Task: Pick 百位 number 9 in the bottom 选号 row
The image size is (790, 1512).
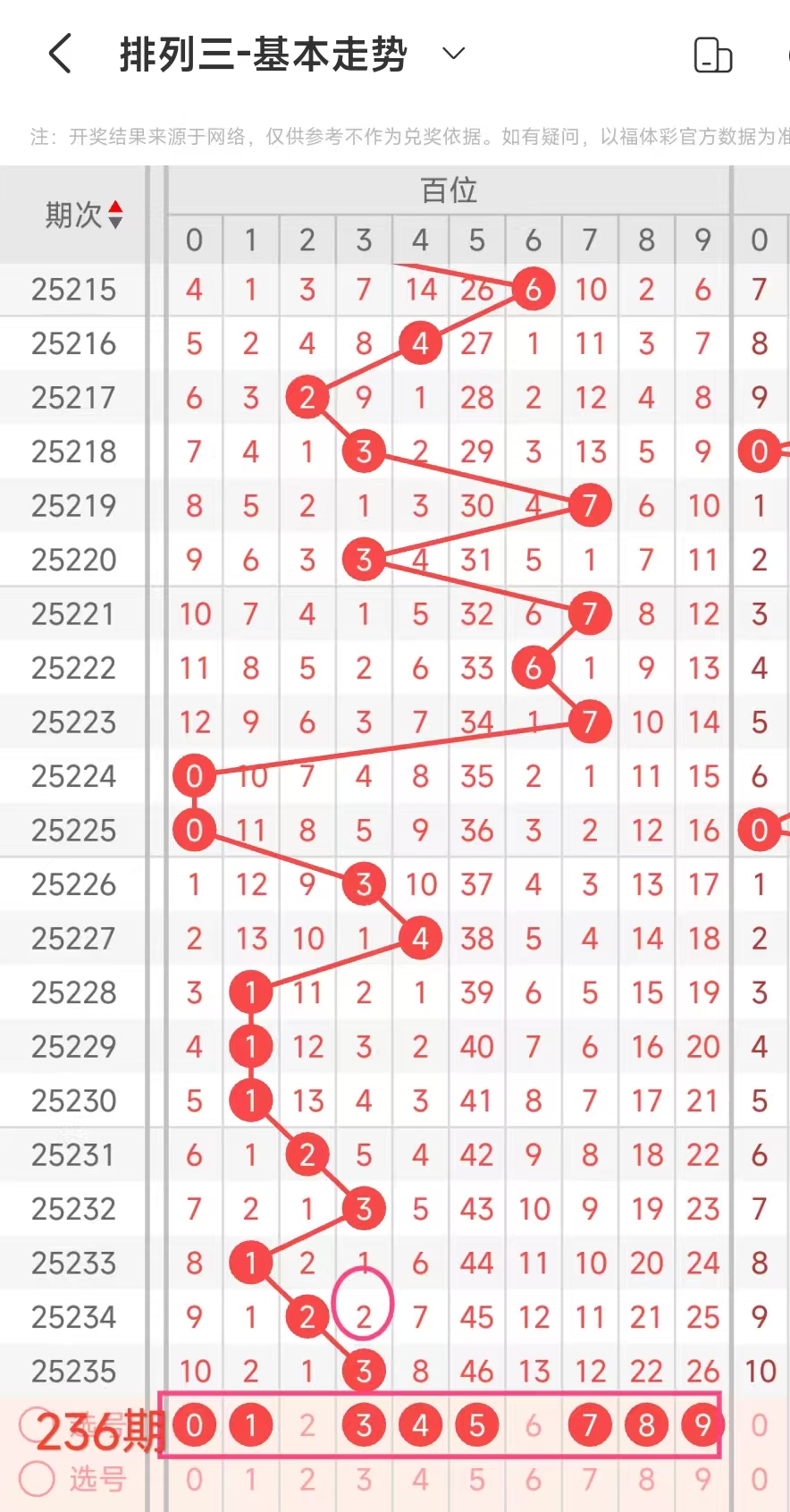Action: click(x=702, y=1479)
